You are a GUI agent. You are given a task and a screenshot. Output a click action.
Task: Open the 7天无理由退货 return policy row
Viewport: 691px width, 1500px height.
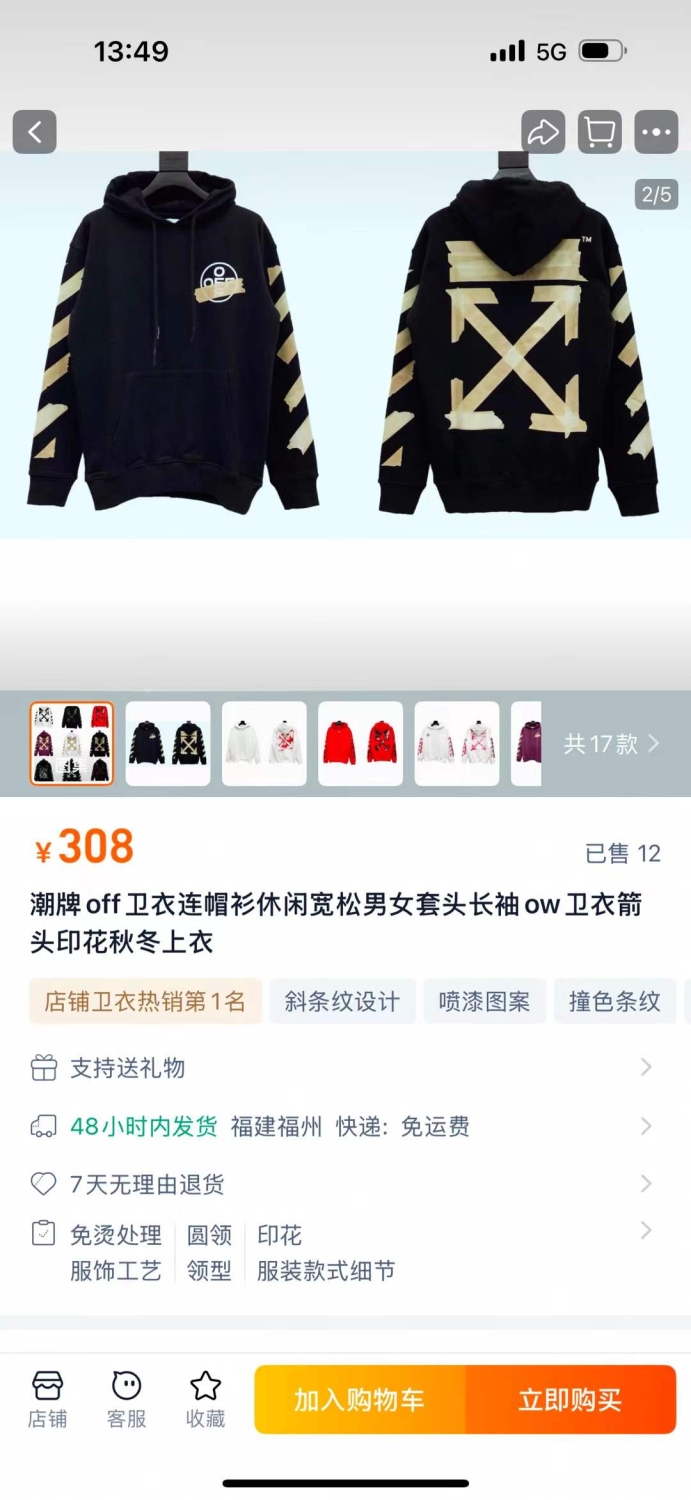pos(345,1185)
